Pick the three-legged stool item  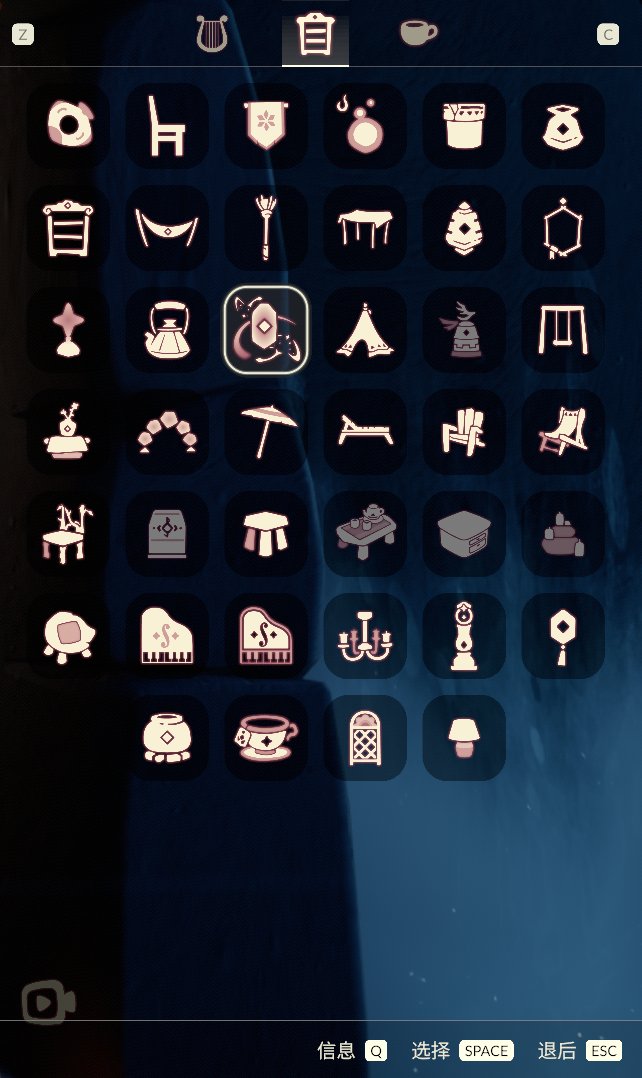coord(266,534)
